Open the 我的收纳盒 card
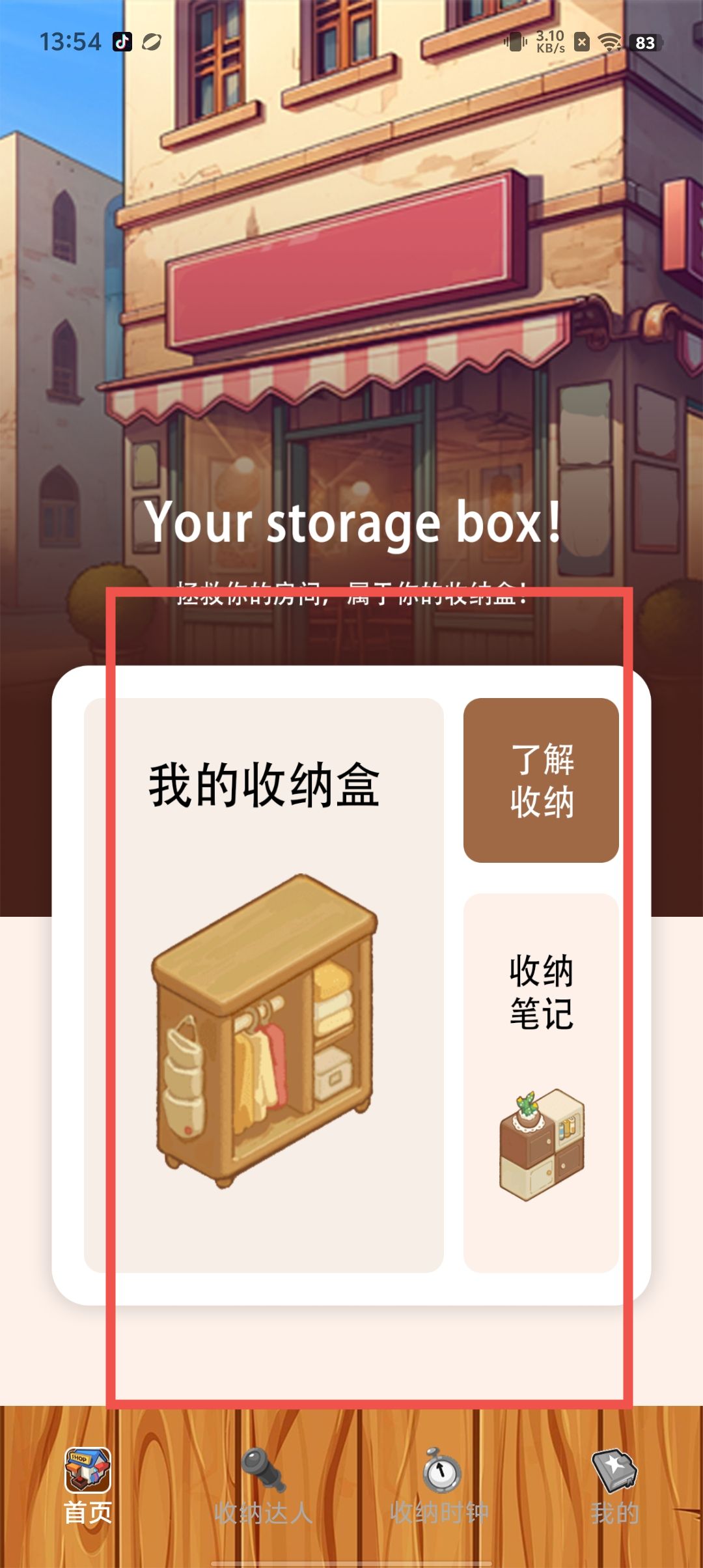The width and height of the screenshot is (703, 1568). tap(264, 985)
